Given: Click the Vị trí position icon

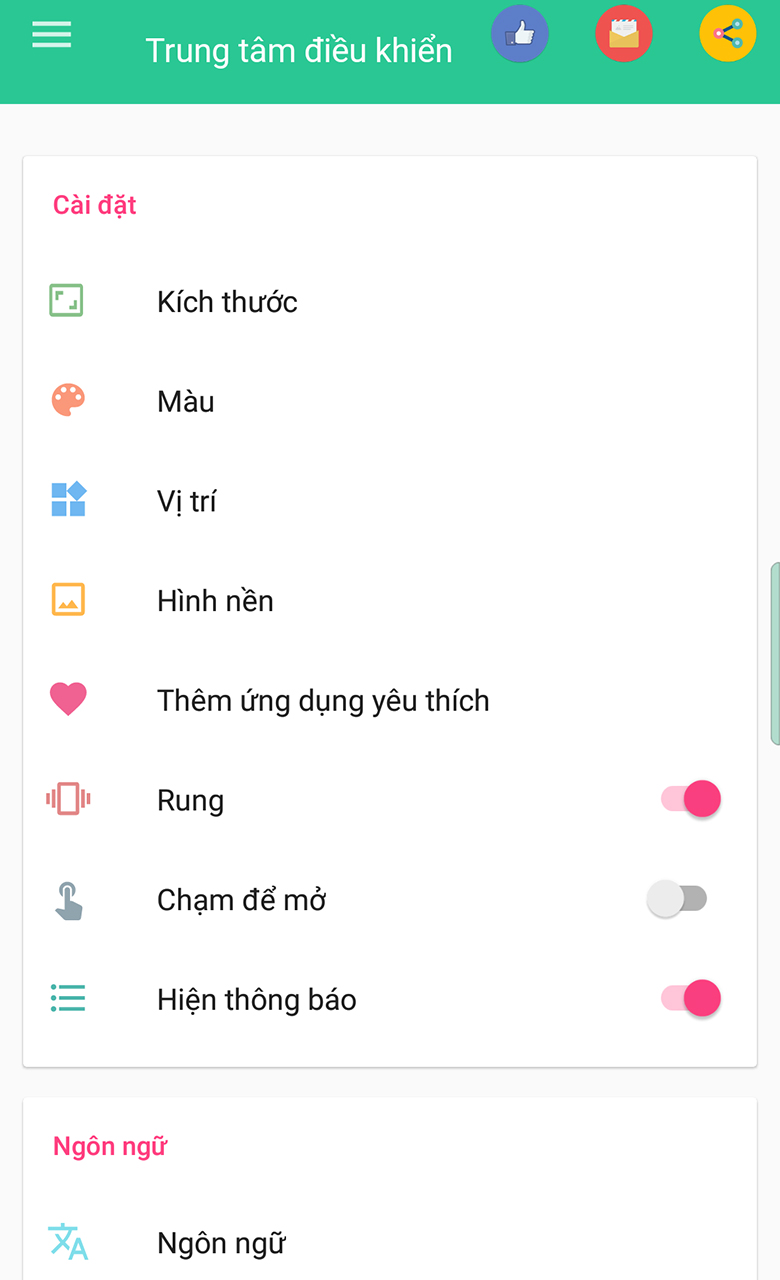Looking at the screenshot, I should [x=68, y=500].
